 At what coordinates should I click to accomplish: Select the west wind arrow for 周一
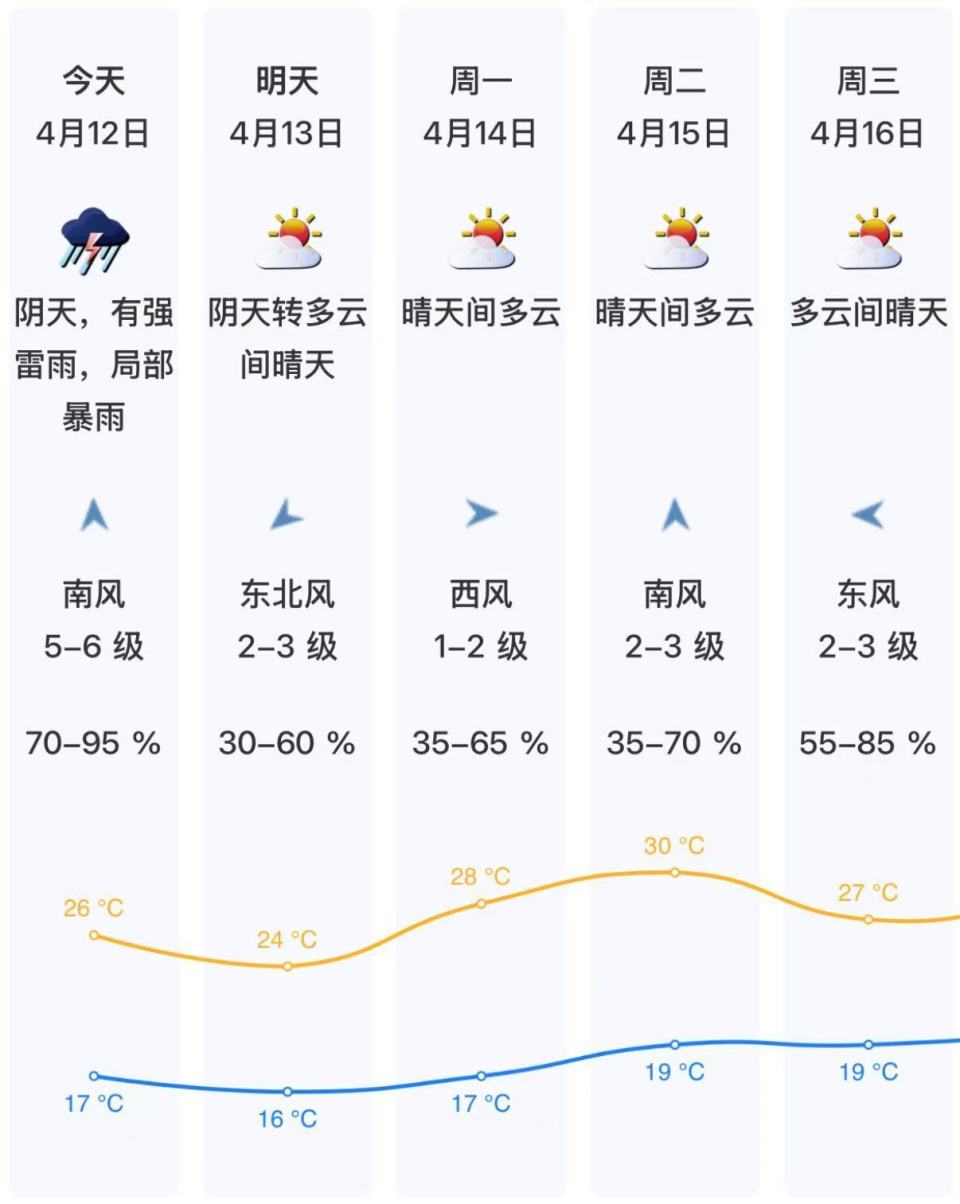coord(481,512)
